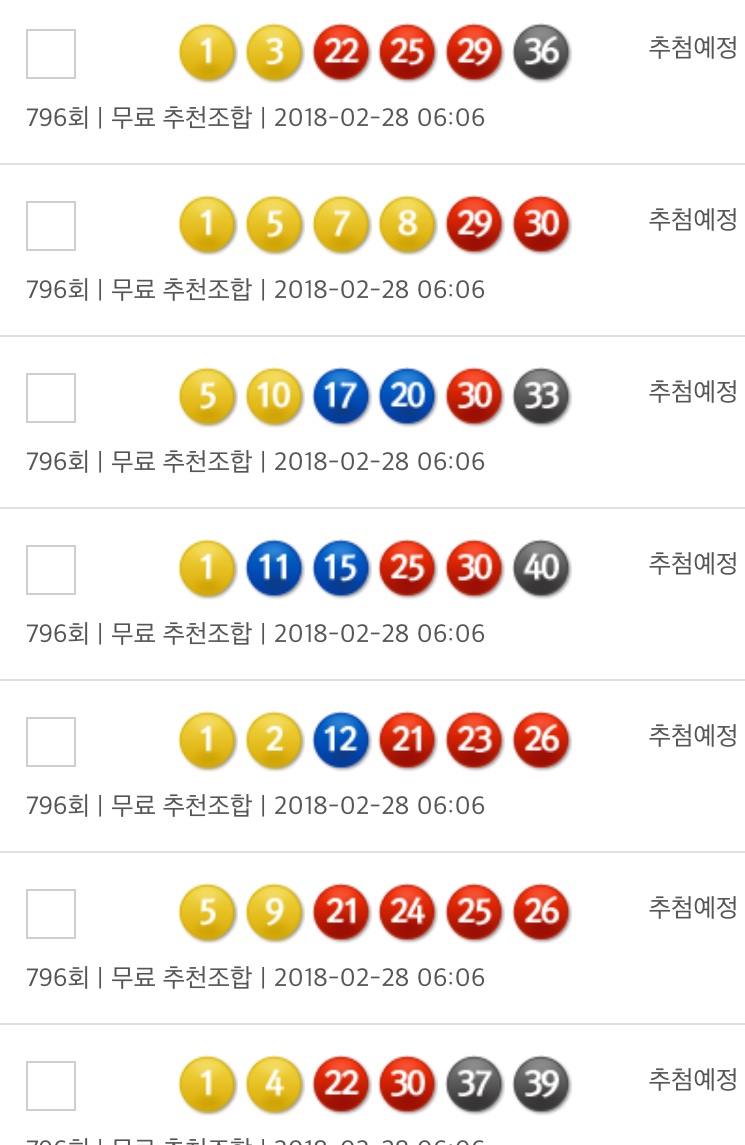Select the checkbox for combination 1 5 7 8 29 30

(51, 226)
